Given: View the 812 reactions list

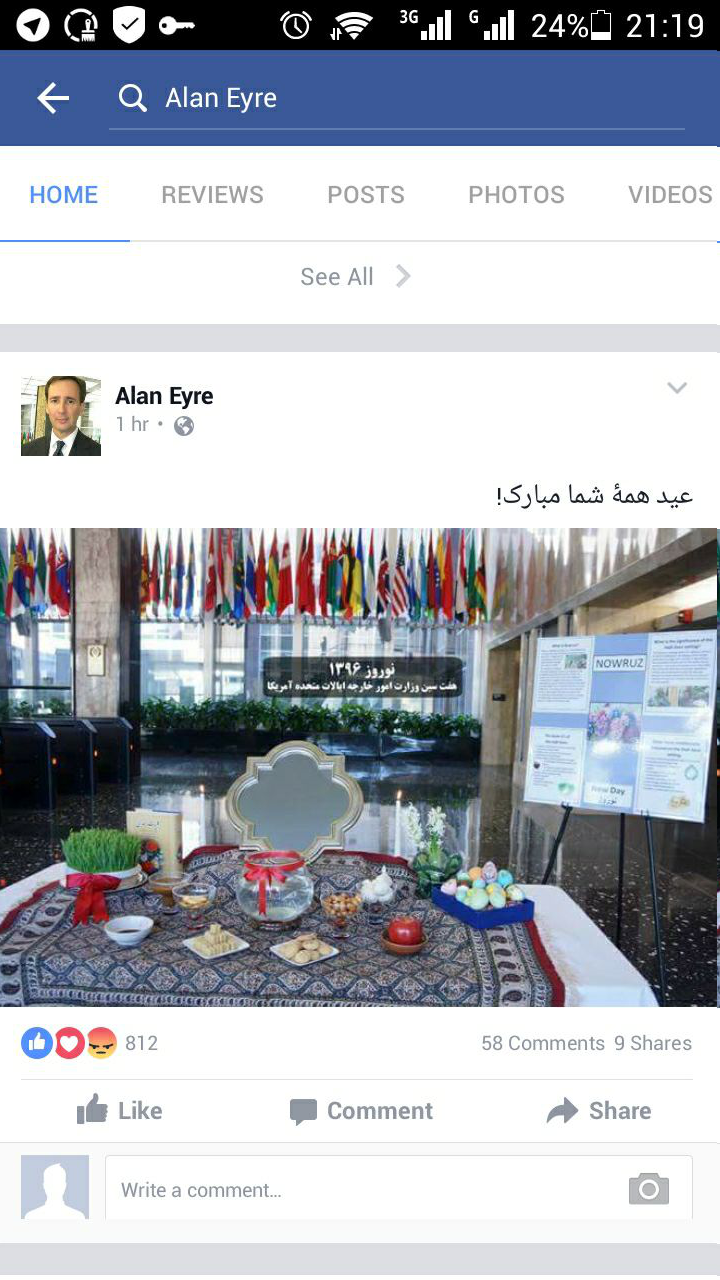Looking at the screenshot, I should coord(90,1043).
